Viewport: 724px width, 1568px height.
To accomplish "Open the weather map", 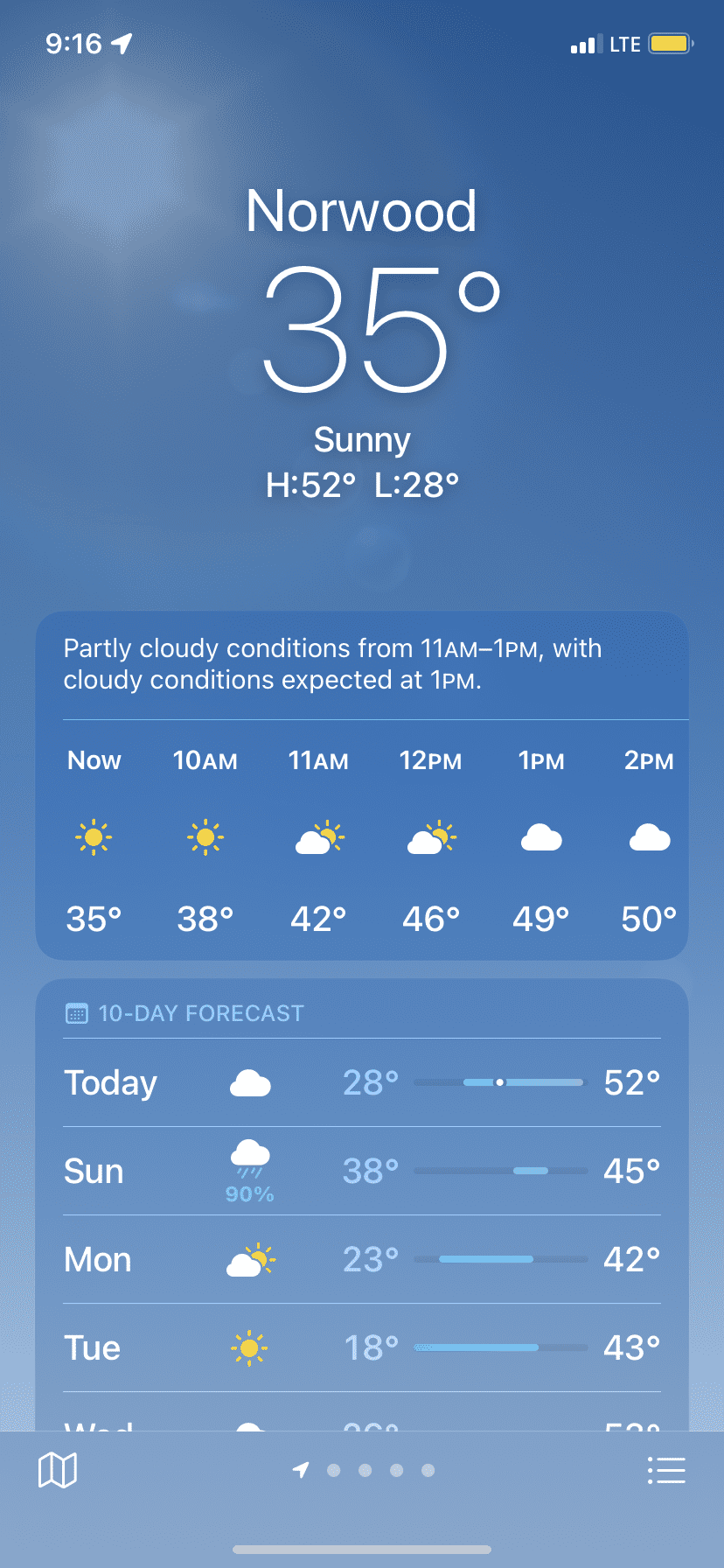I will click(x=58, y=1470).
